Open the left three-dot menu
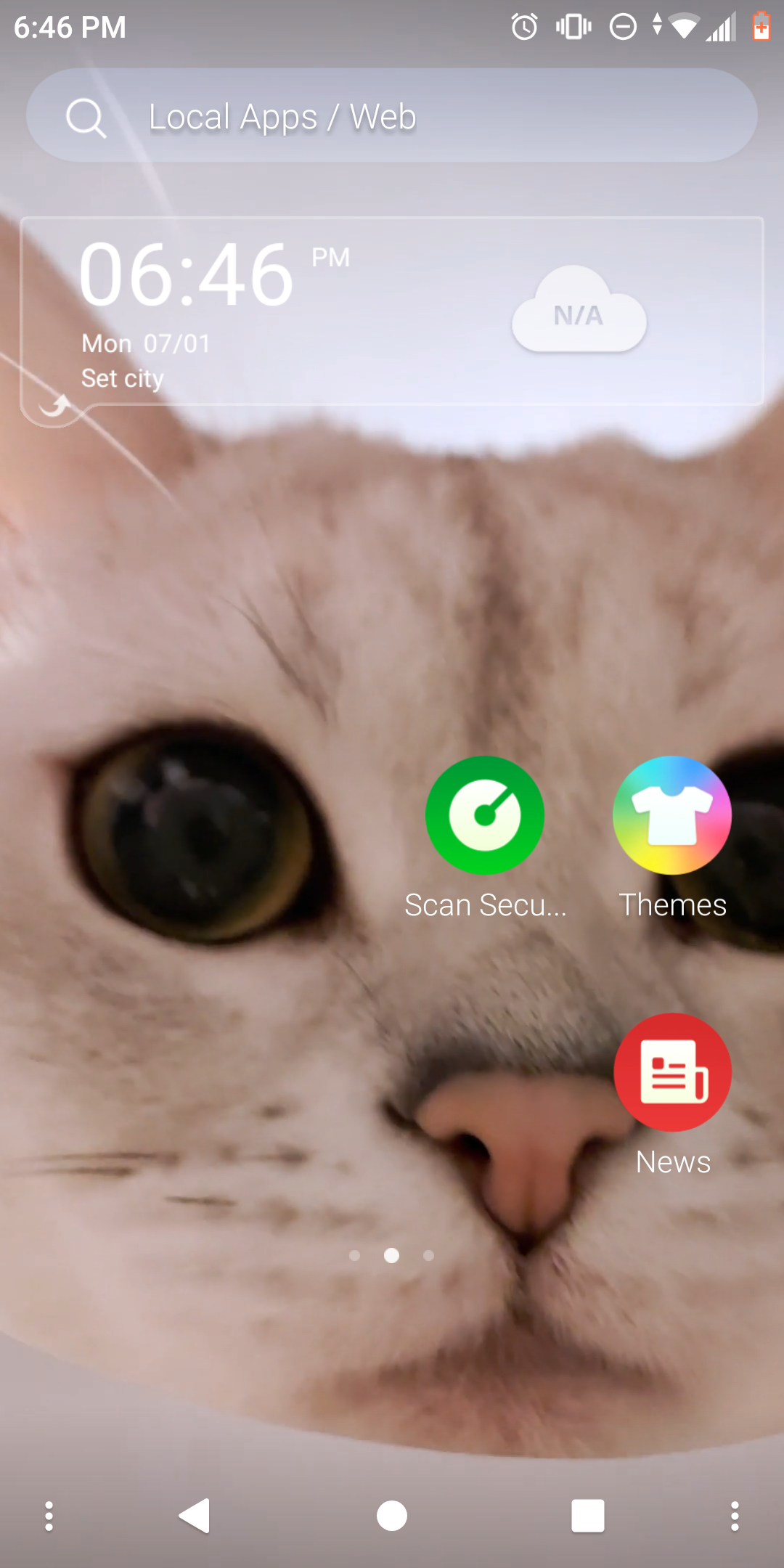784x1568 pixels. 49,1516
